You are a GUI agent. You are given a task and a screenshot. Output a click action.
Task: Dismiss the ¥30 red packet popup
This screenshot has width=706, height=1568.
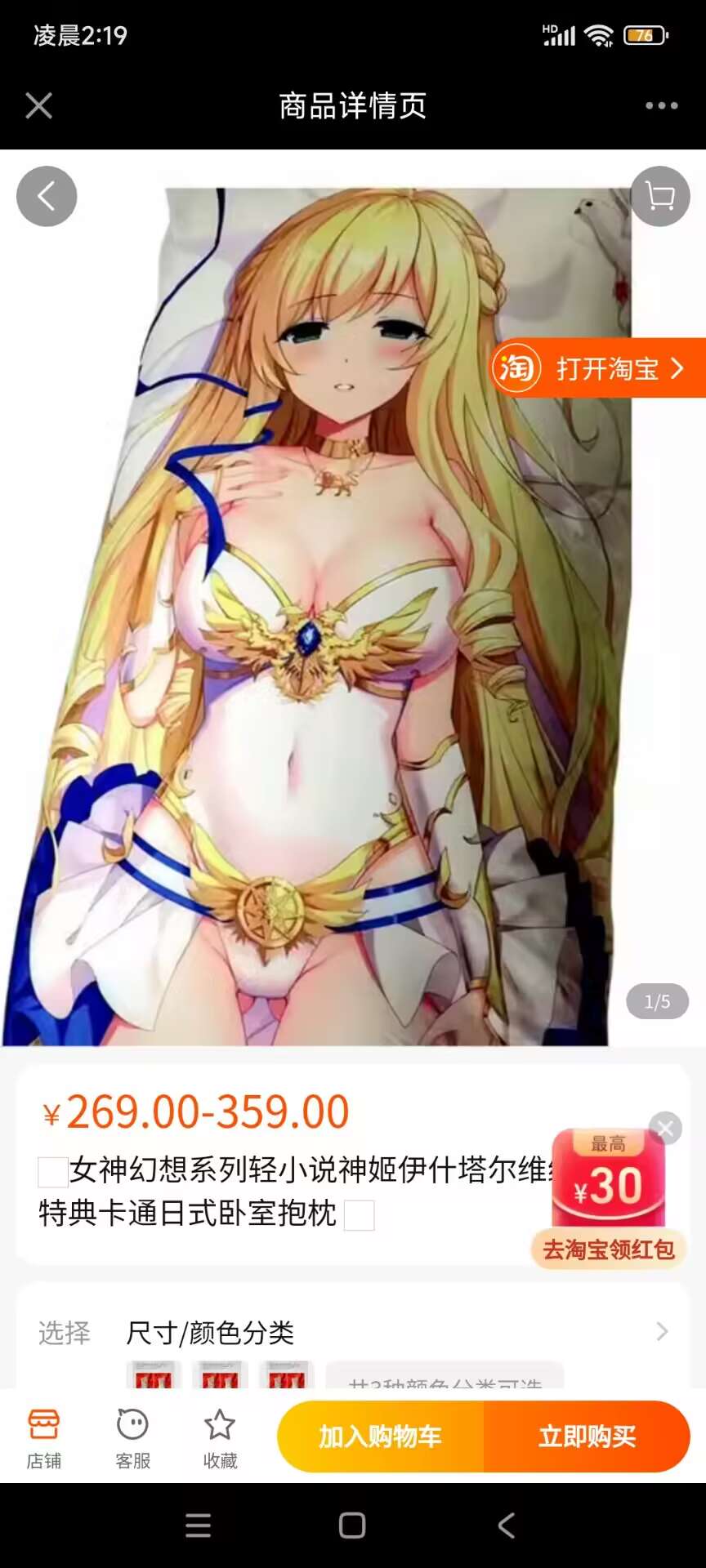tap(665, 1129)
